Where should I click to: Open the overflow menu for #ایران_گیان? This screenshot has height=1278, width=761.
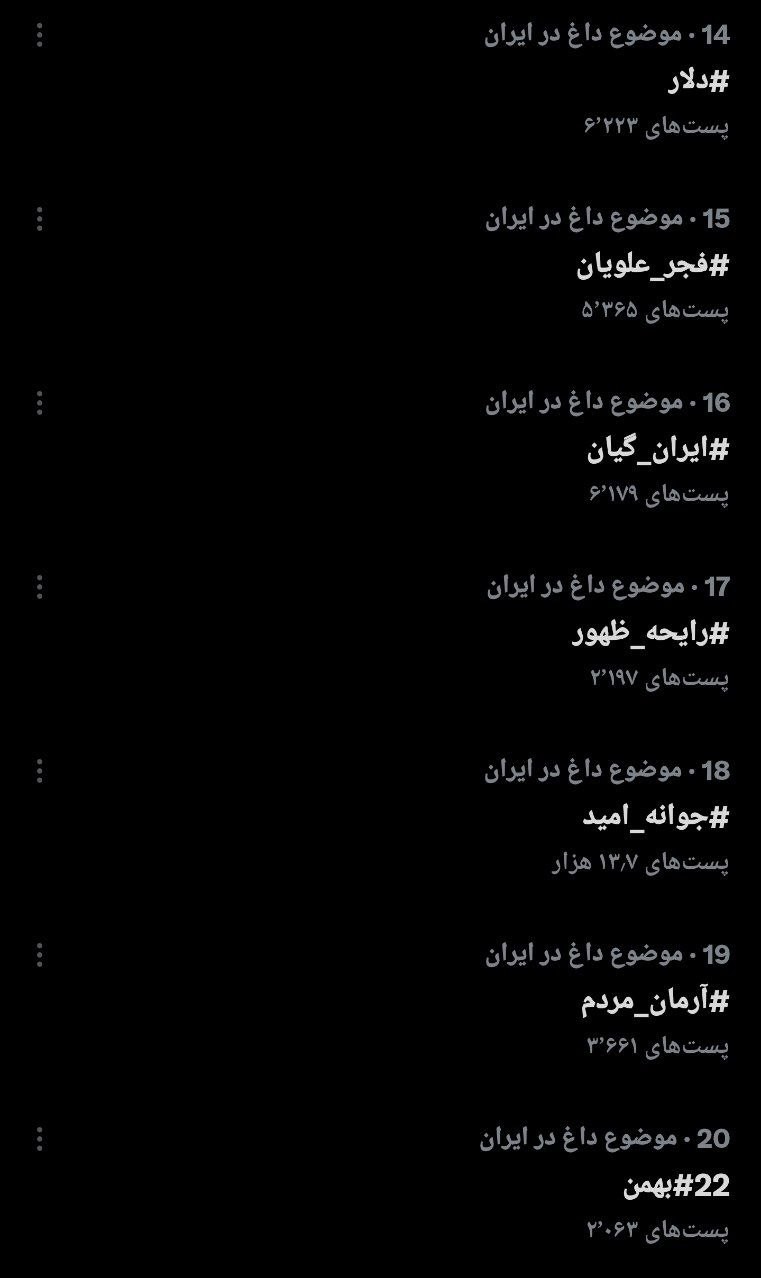40,402
